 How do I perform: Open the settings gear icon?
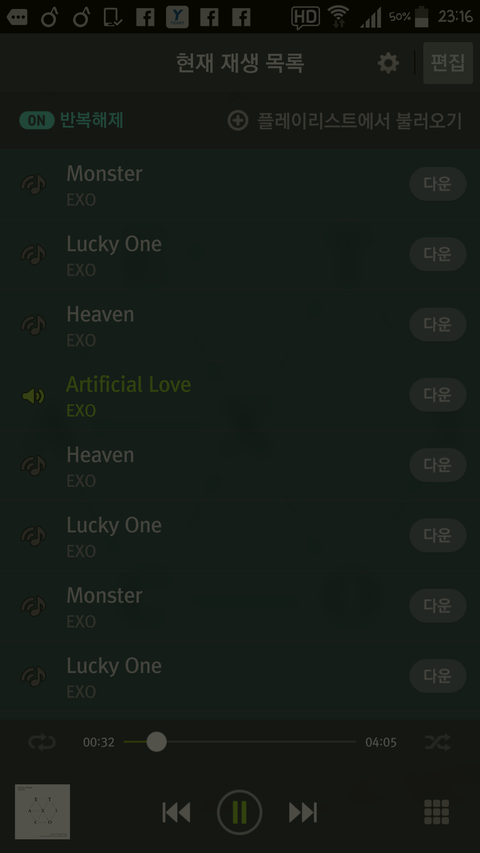pyautogui.click(x=388, y=64)
